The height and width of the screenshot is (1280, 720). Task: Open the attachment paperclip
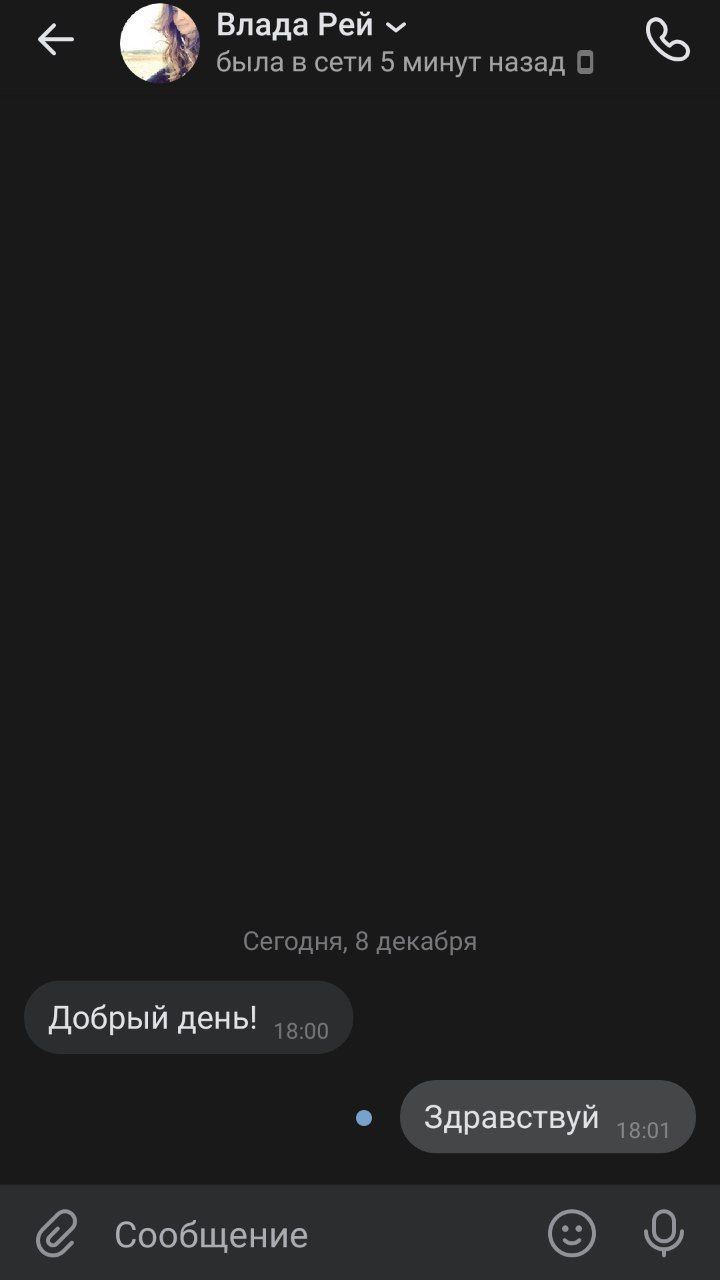pyautogui.click(x=57, y=1233)
